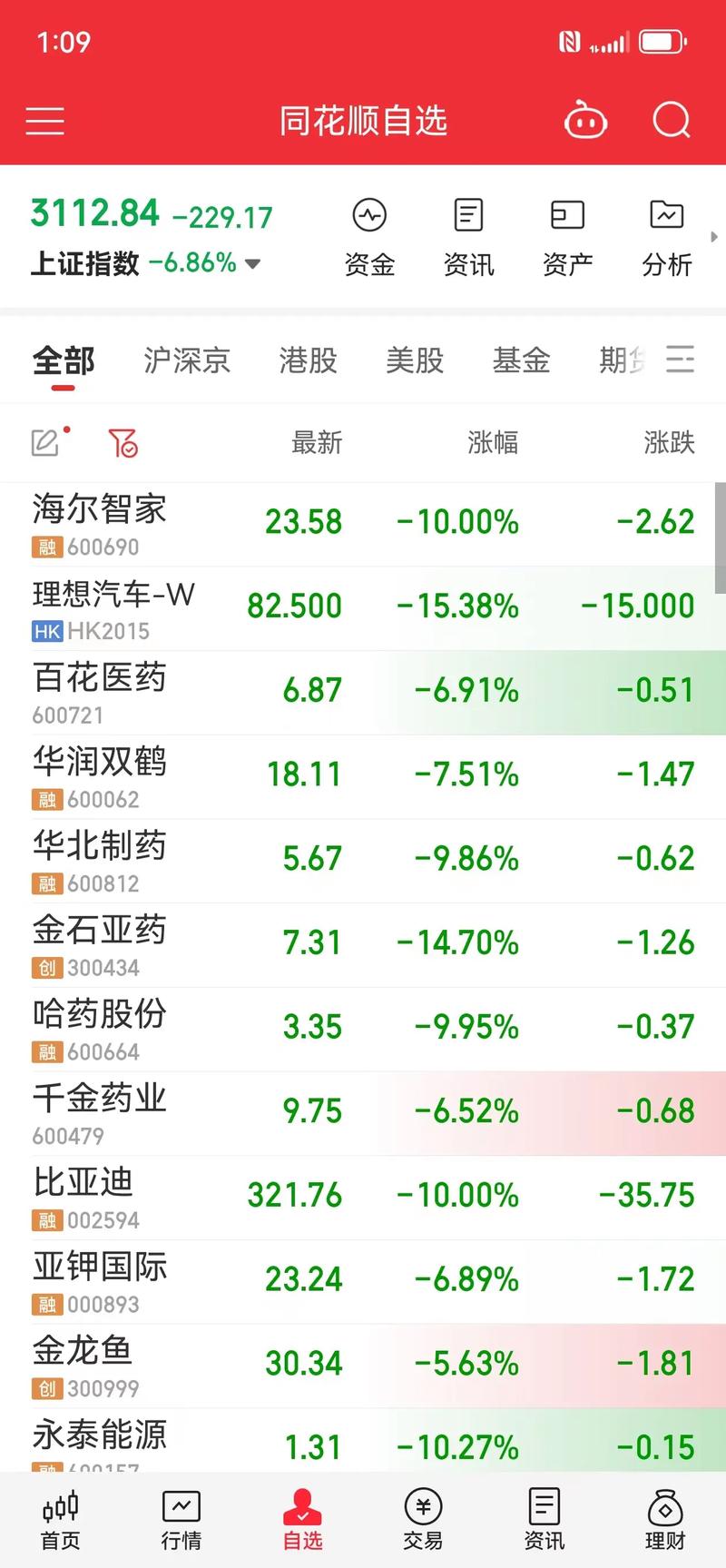726x1568 pixels.
Task: Select the 美股 tab
Action: (x=415, y=360)
